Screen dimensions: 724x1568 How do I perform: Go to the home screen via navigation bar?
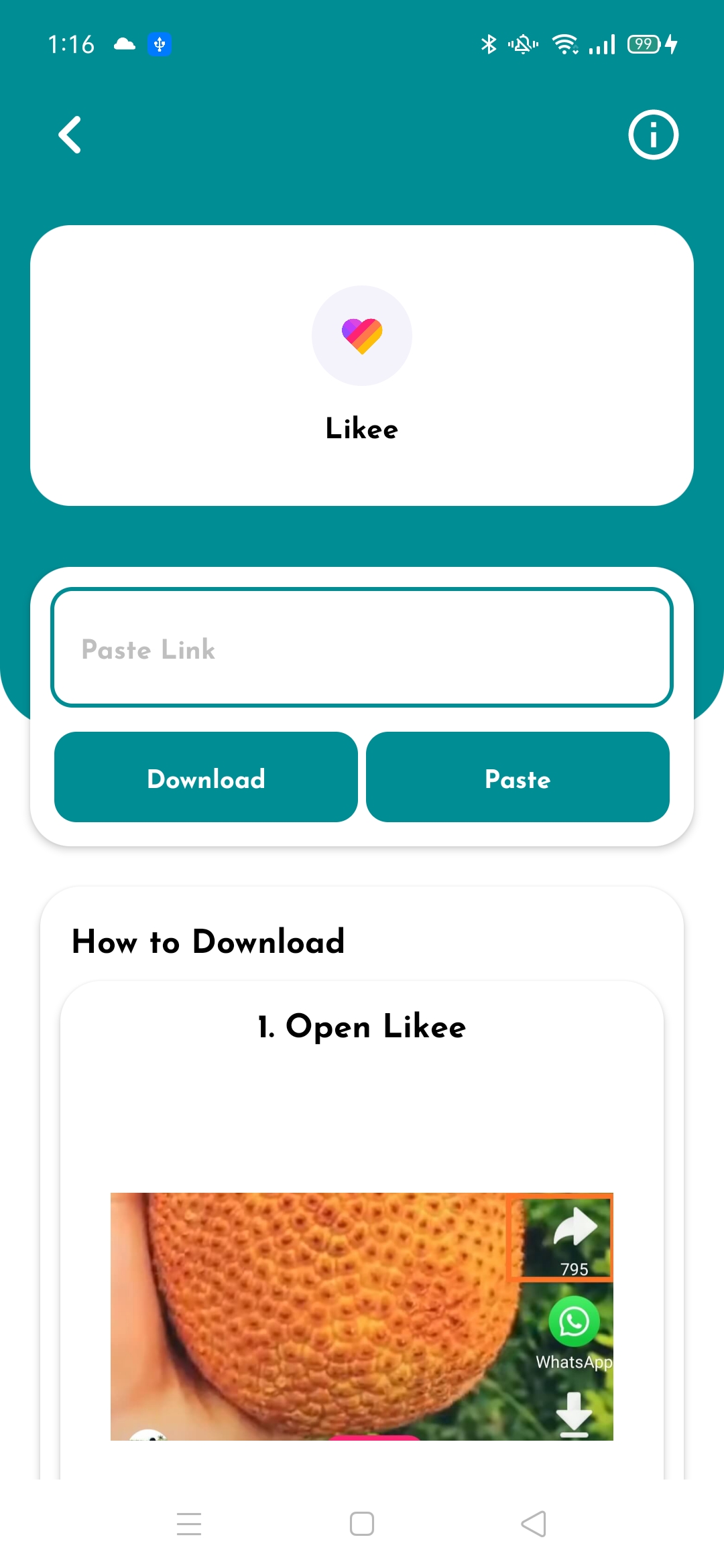[x=362, y=1524]
